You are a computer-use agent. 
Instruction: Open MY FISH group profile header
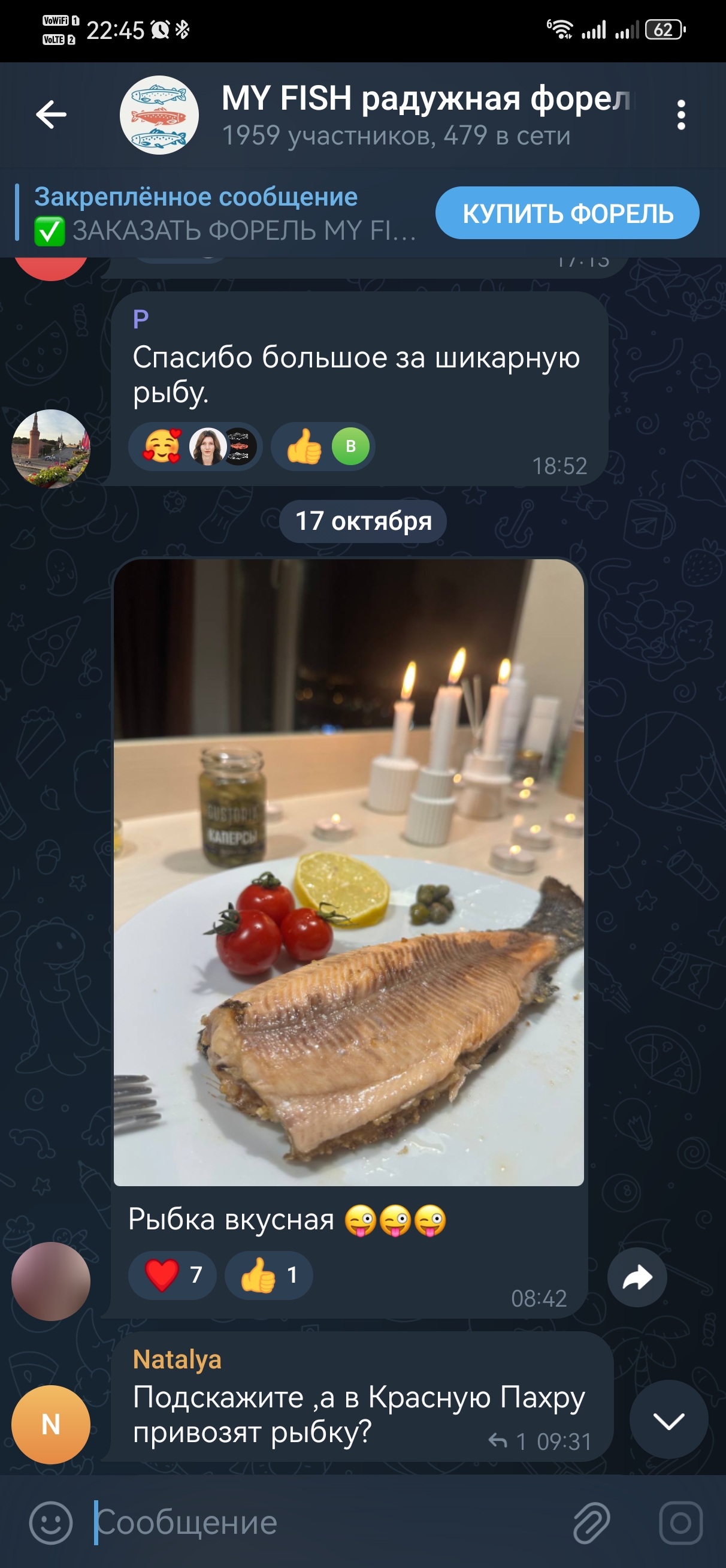pyautogui.click(x=395, y=114)
